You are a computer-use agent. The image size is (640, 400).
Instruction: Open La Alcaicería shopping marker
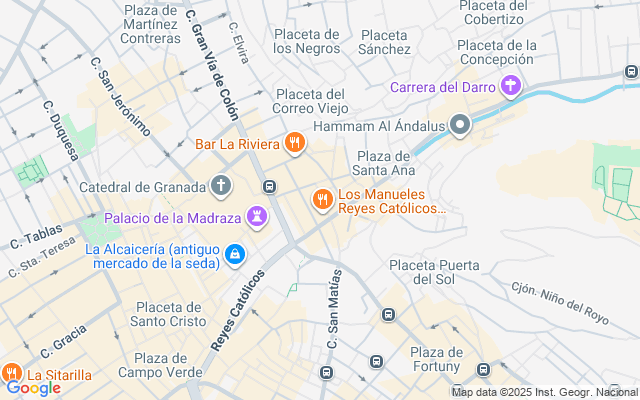235,255
